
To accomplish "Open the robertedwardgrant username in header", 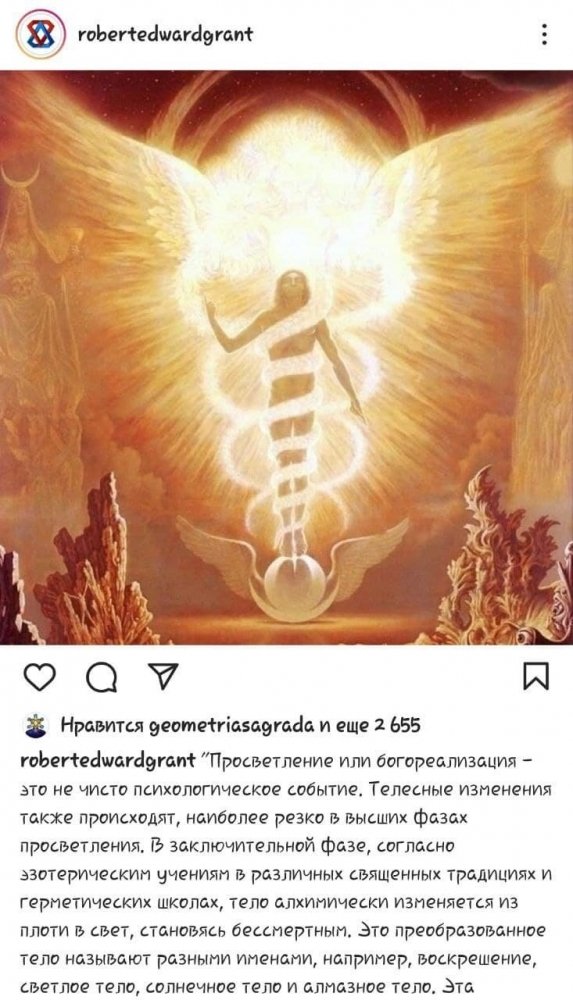I will coord(165,34).
